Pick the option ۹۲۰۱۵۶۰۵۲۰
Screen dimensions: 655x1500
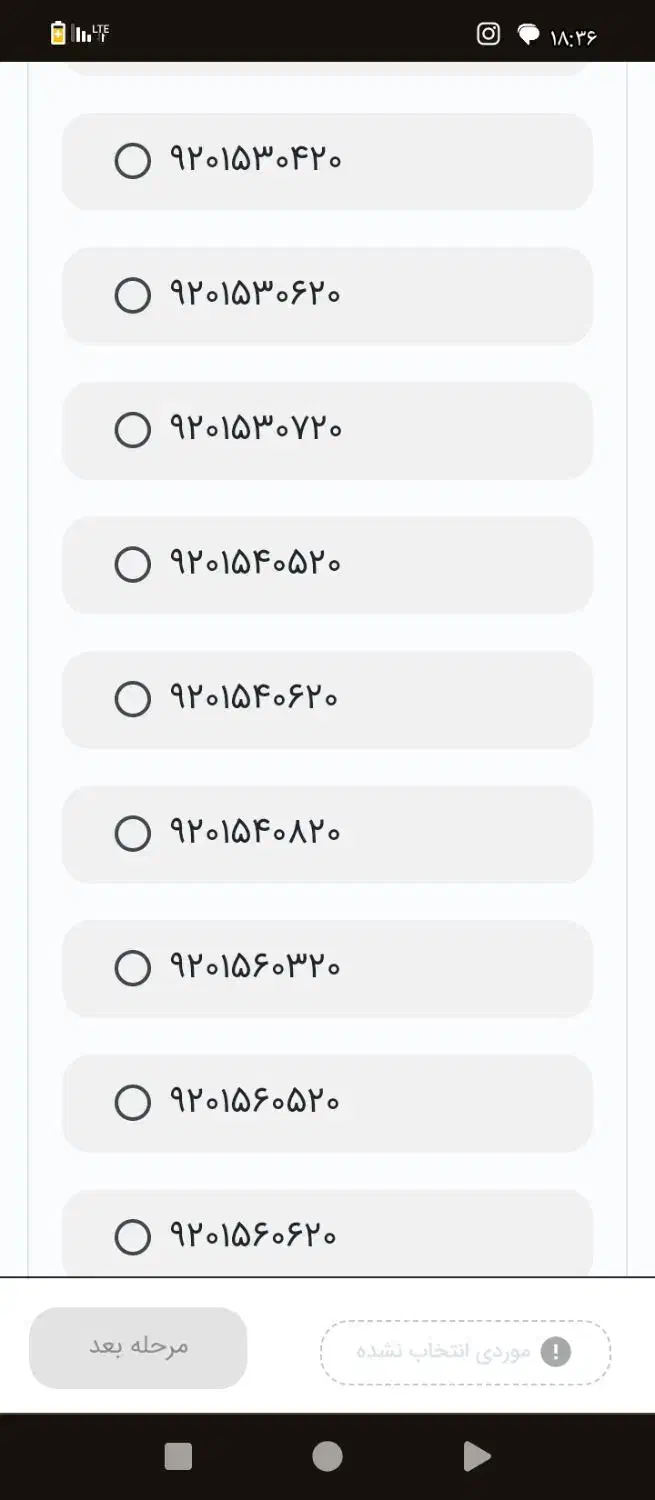(x=133, y=1103)
